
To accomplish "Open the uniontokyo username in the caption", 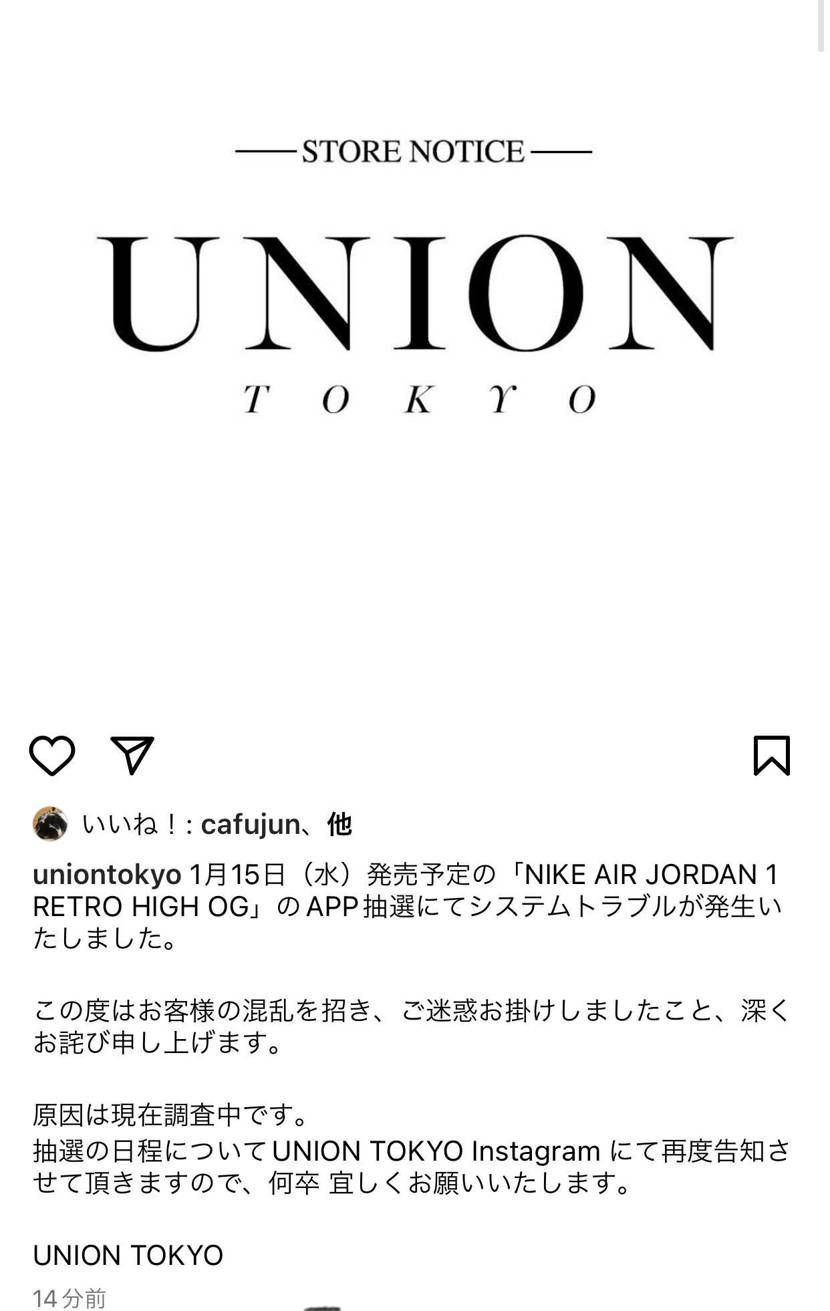I will click(107, 875).
